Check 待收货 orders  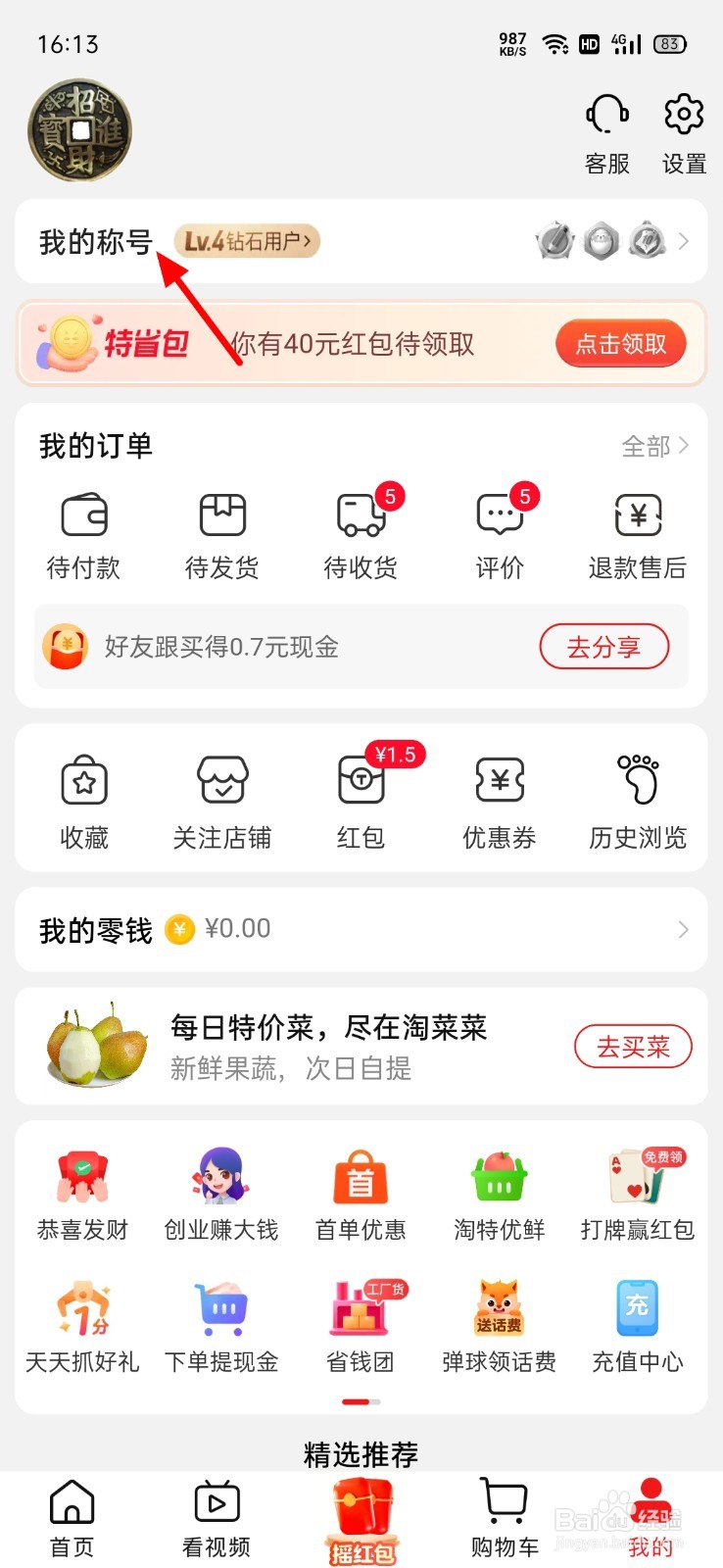pos(361,535)
